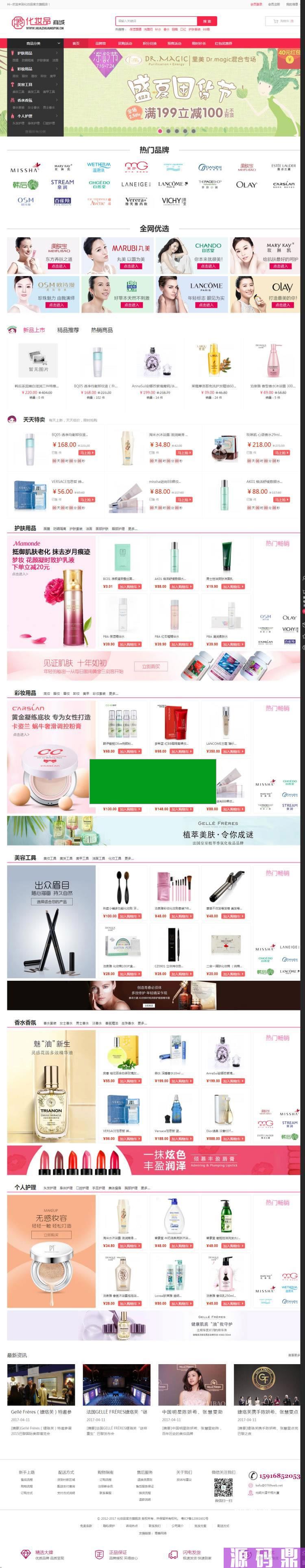Viewport: 305px width, 1568px height.
Task: Open the MISSHA brand logo tile
Action: 25,167
